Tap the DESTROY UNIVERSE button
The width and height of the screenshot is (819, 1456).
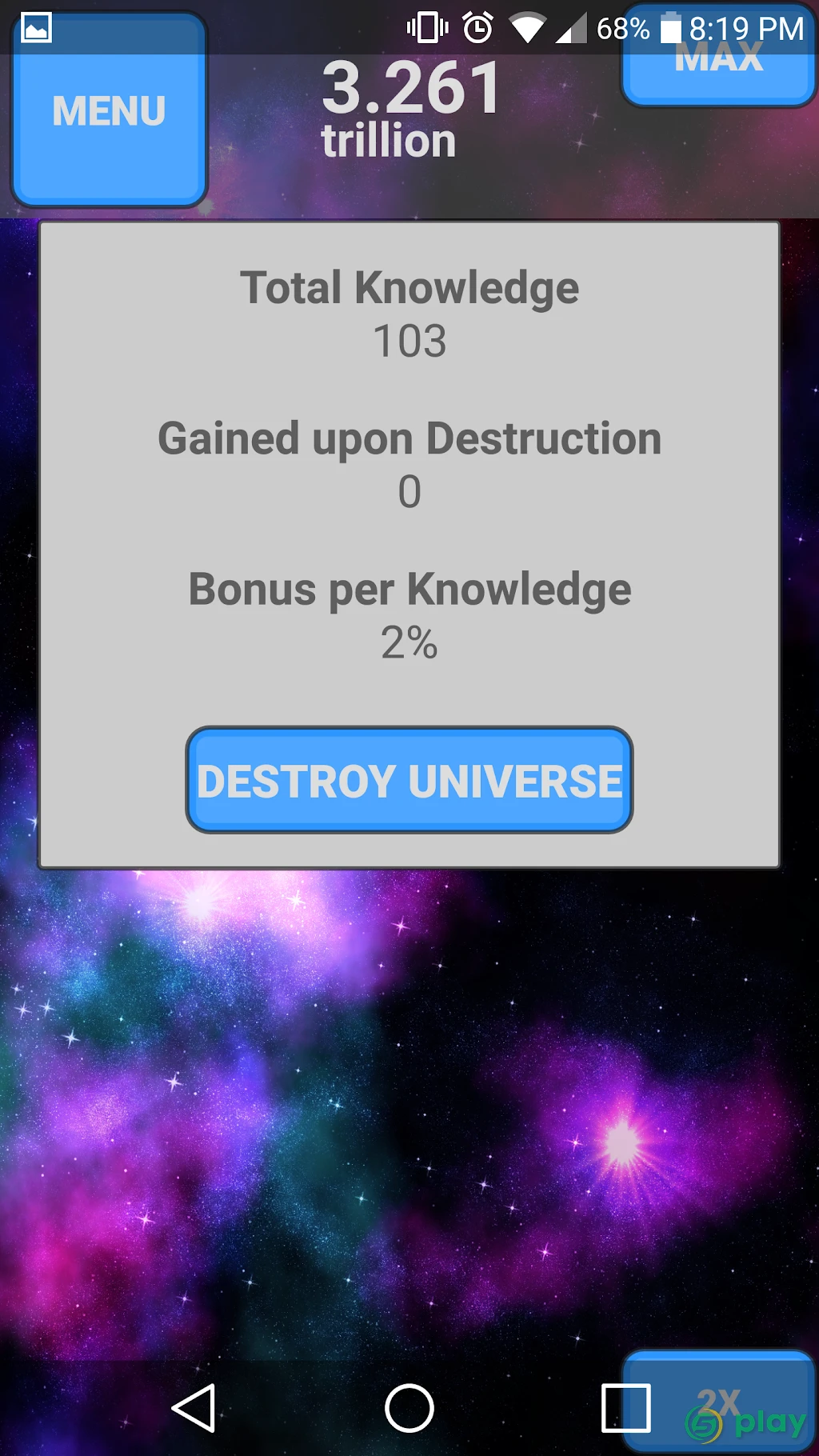pyautogui.click(x=409, y=780)
